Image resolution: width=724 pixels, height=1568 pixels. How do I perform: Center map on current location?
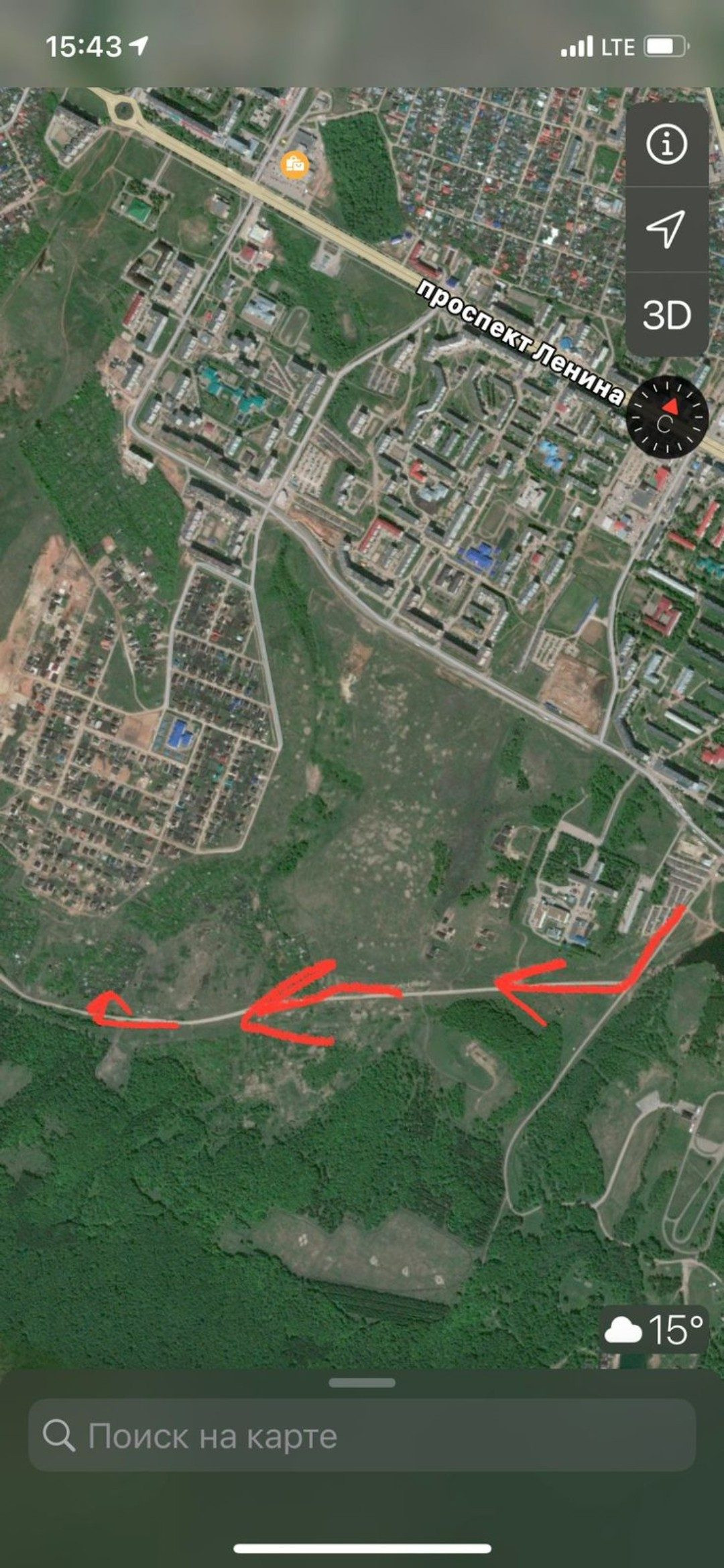click(666, 229)
